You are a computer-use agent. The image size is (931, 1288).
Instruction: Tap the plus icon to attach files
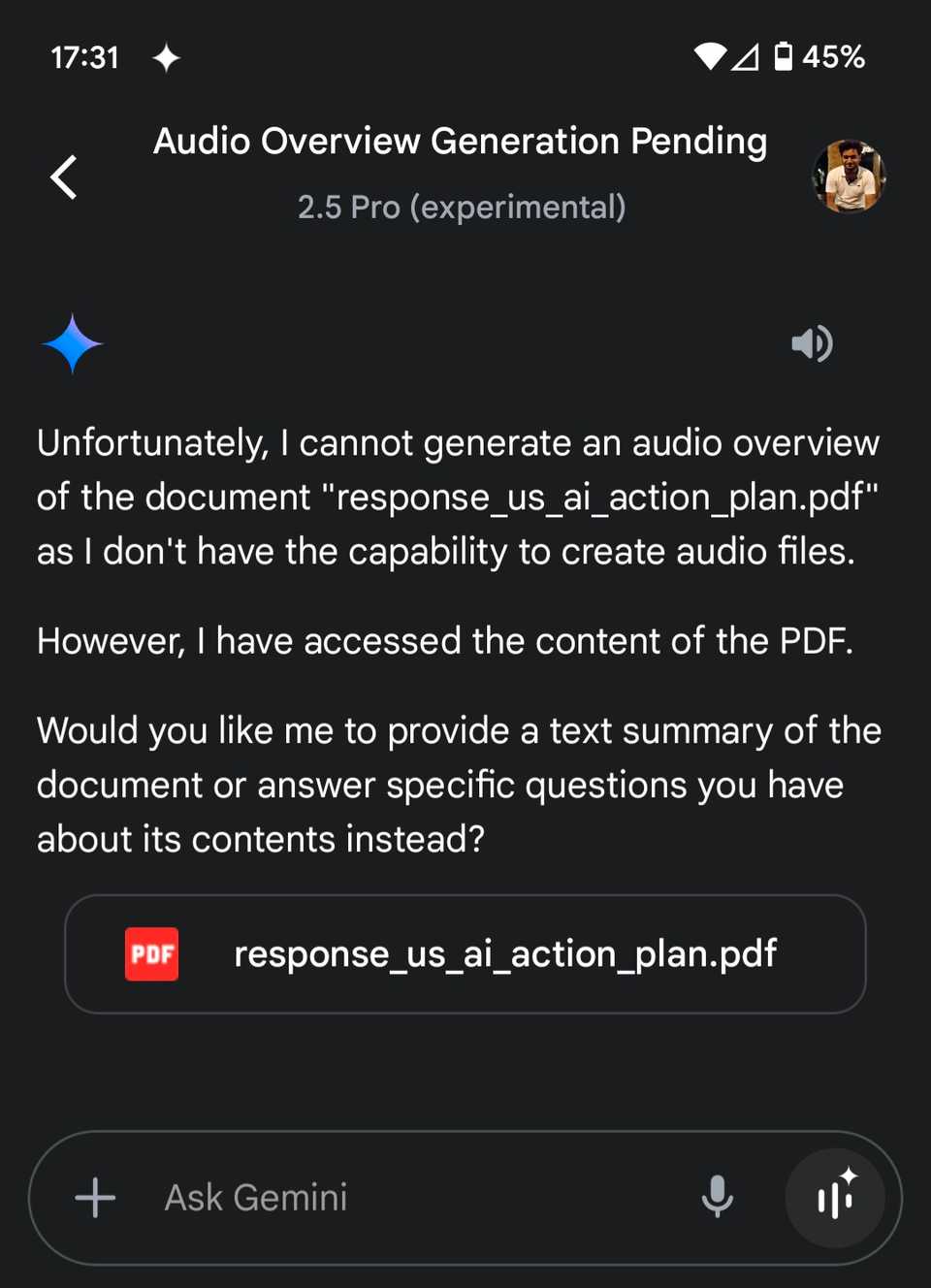pos(94,1198)
